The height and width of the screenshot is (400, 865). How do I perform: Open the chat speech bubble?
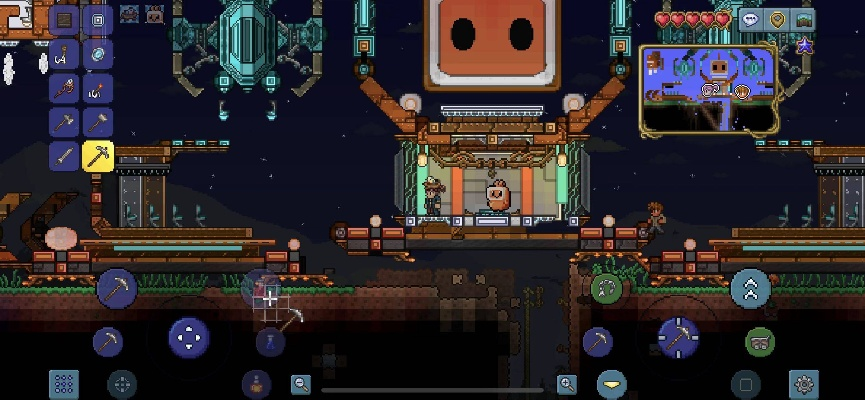click(750, 19)
